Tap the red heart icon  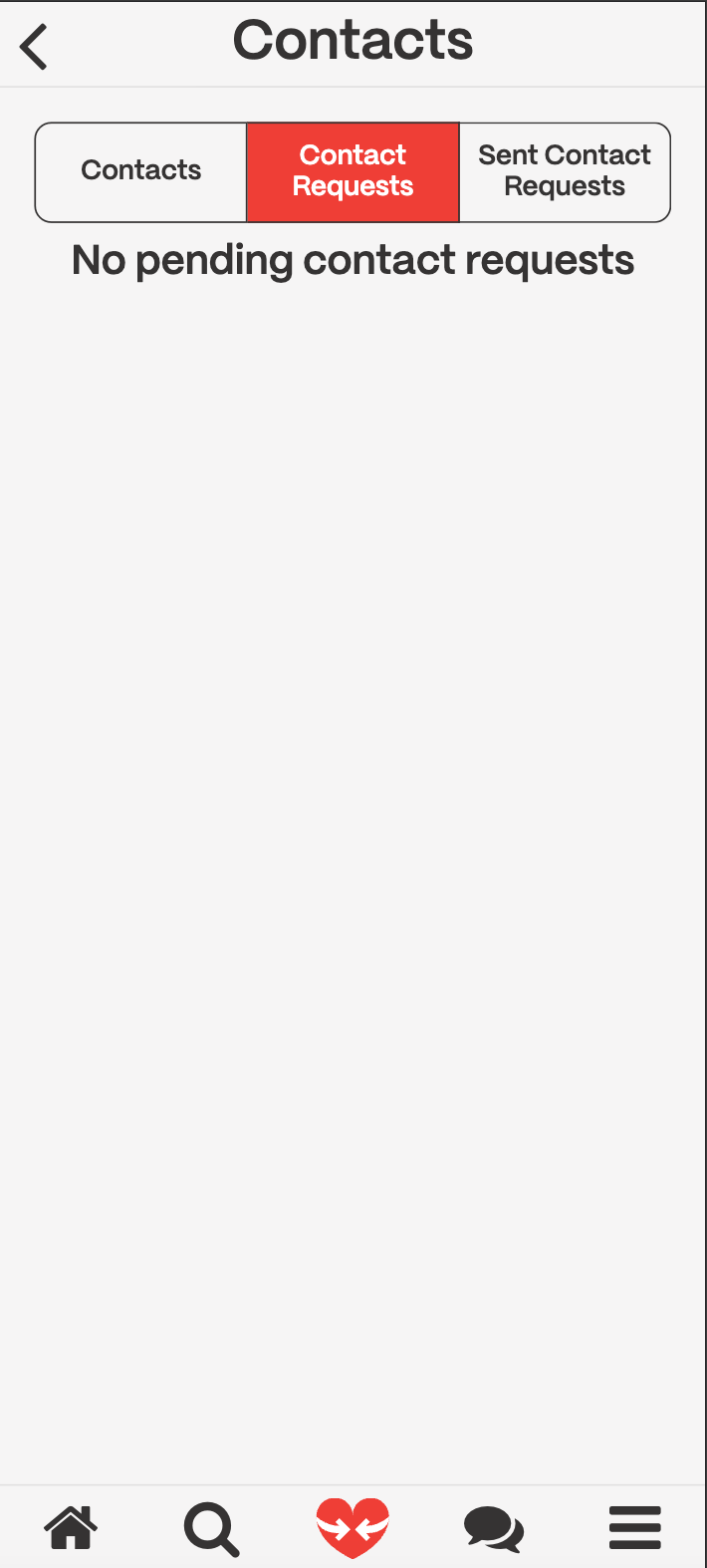353,1527
